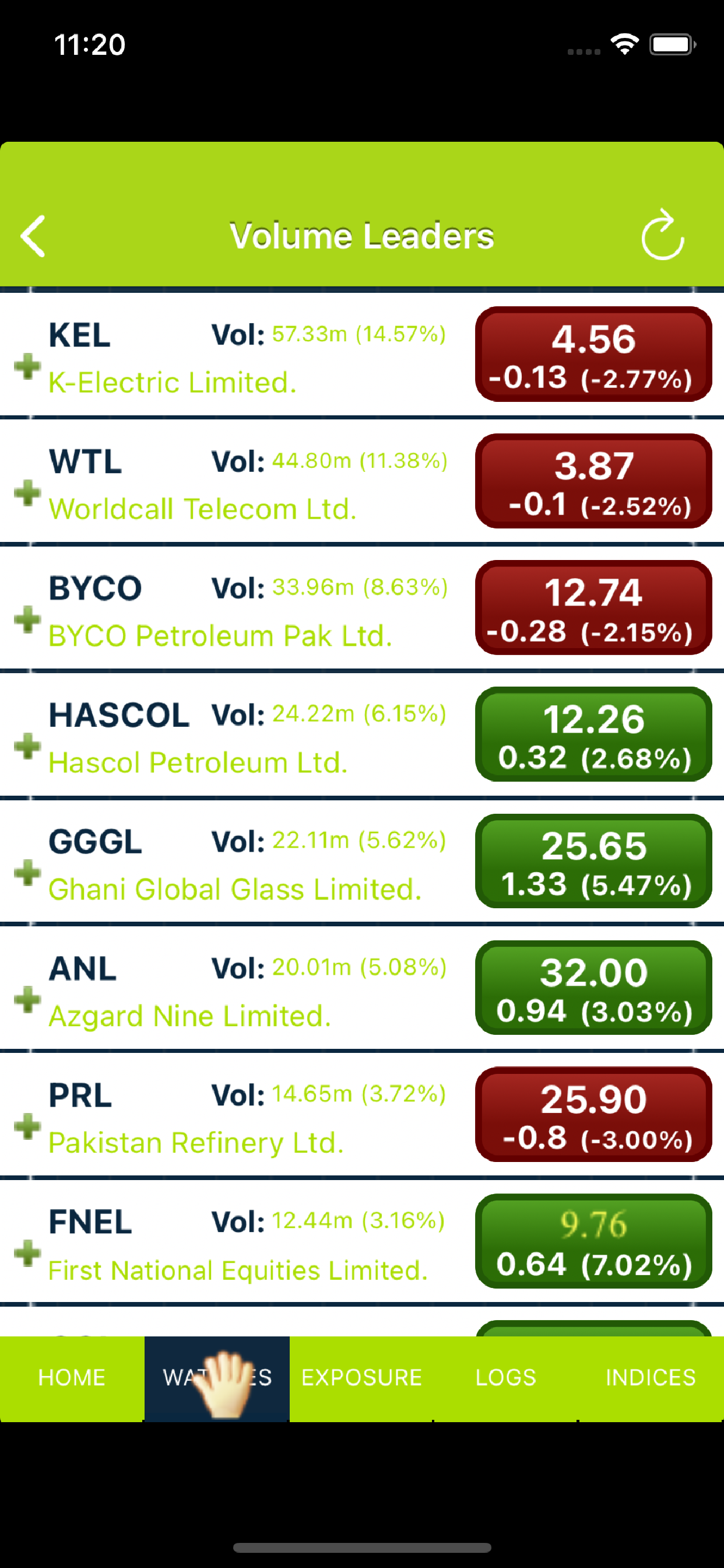This screenshot has height=1568, width=724.
Task: Switch to the HOME tab
Action: [x=72, y=1378]
